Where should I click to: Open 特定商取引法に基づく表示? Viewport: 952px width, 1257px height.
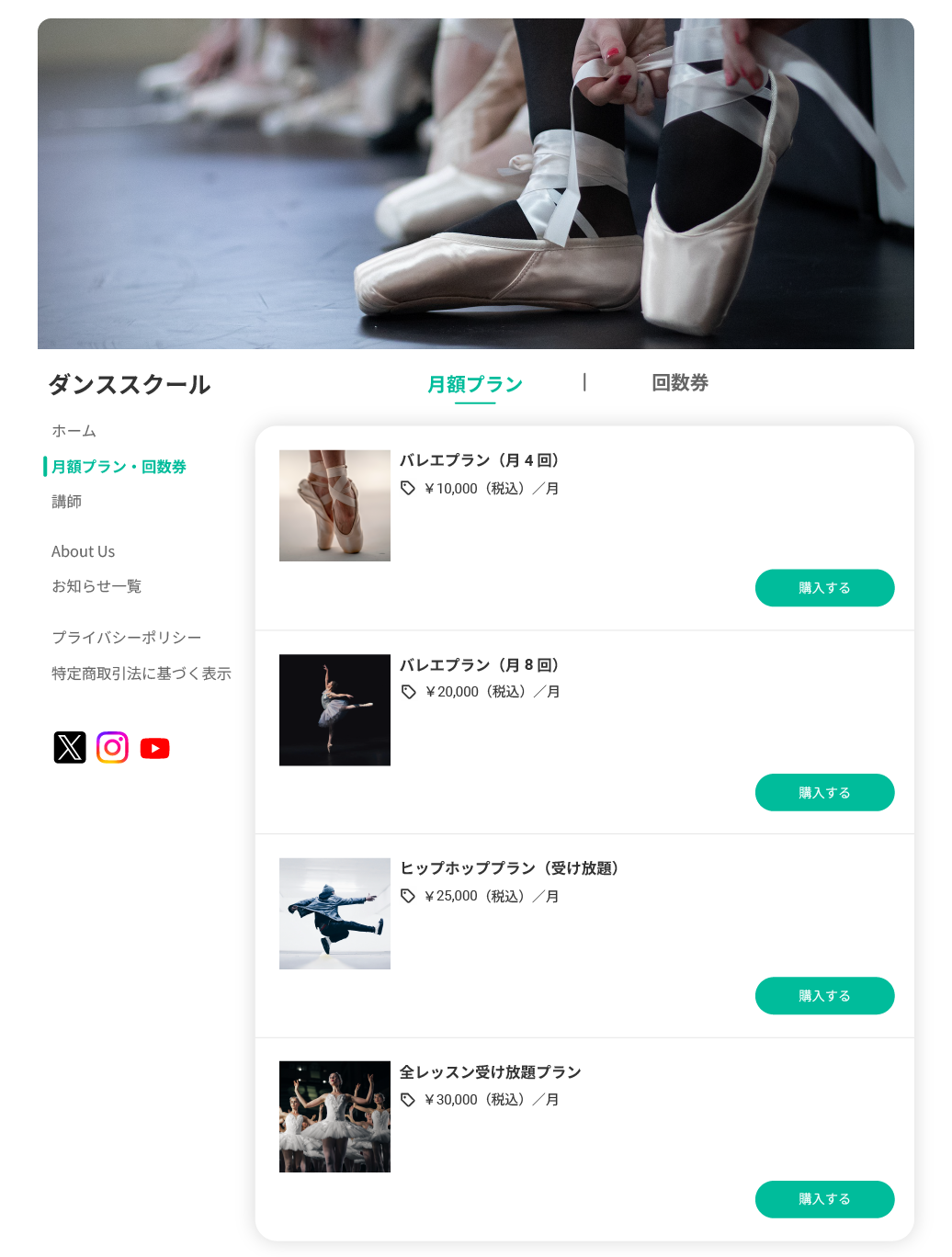click(141, 674)
